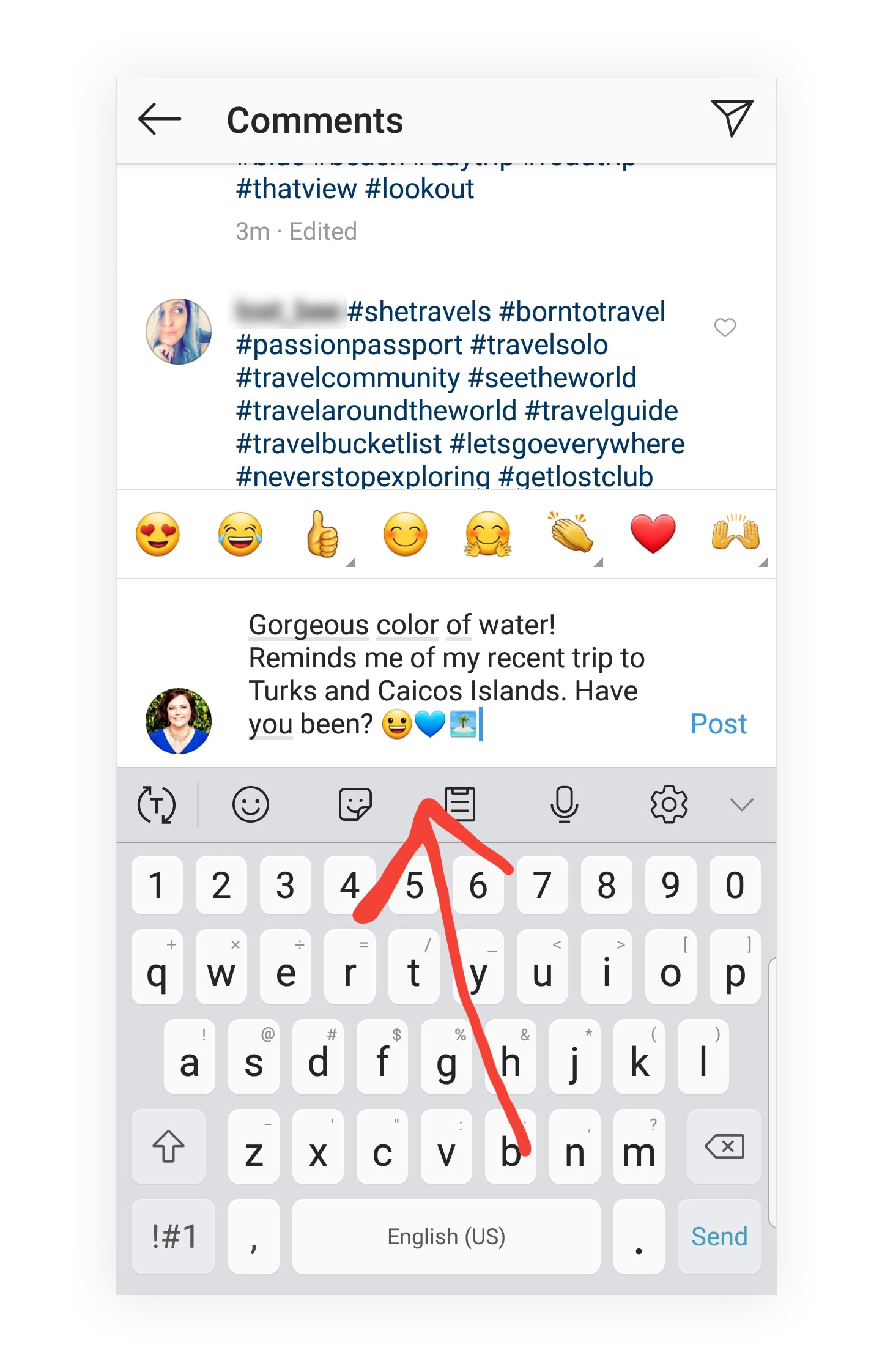Collapse the keyboard toolbar with the down chevron
This screenshot has height=1372, width=893.
click(x=741, y=804)
